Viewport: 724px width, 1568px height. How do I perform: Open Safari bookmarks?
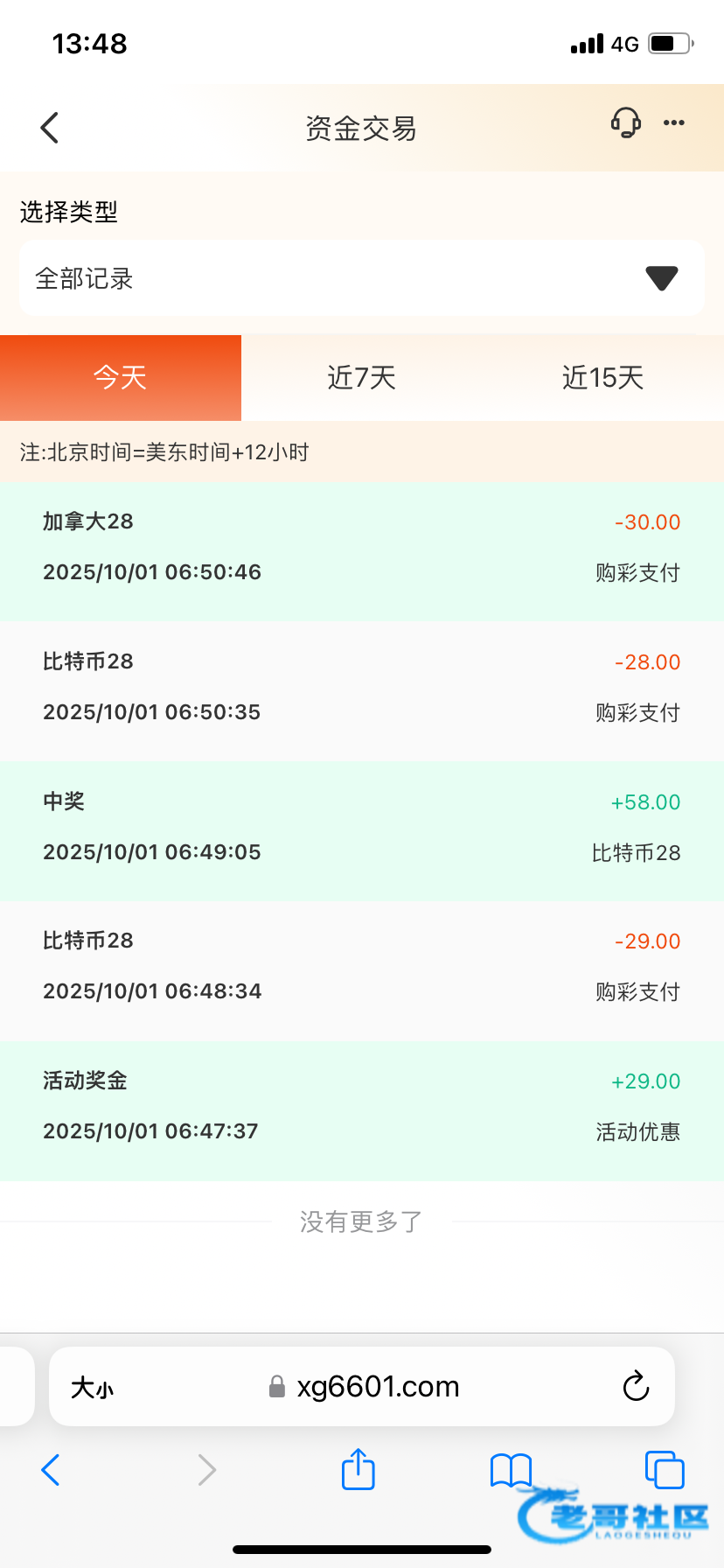511,1470
